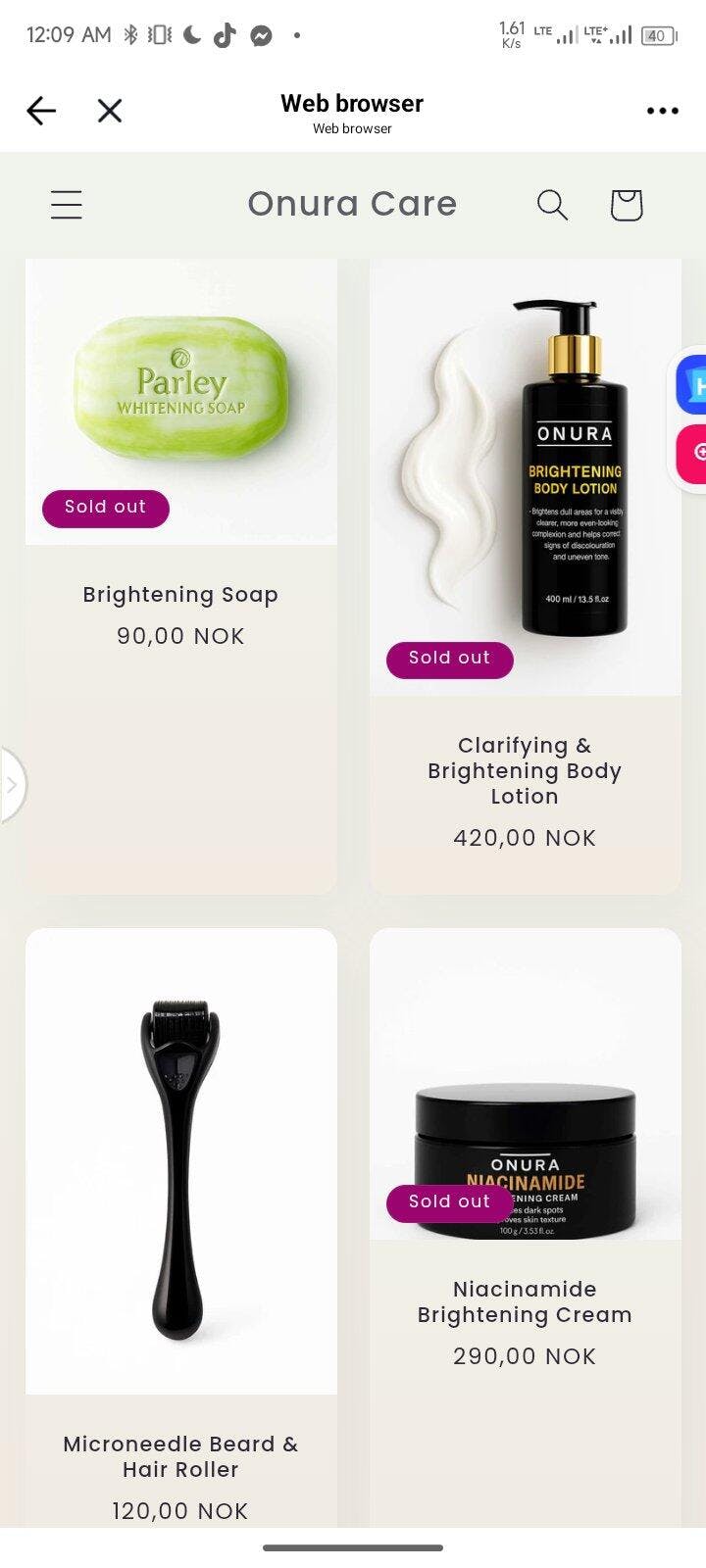Go back in the web browser
This screenshot has width=706, height=1568.
click(x=41, y=111)
